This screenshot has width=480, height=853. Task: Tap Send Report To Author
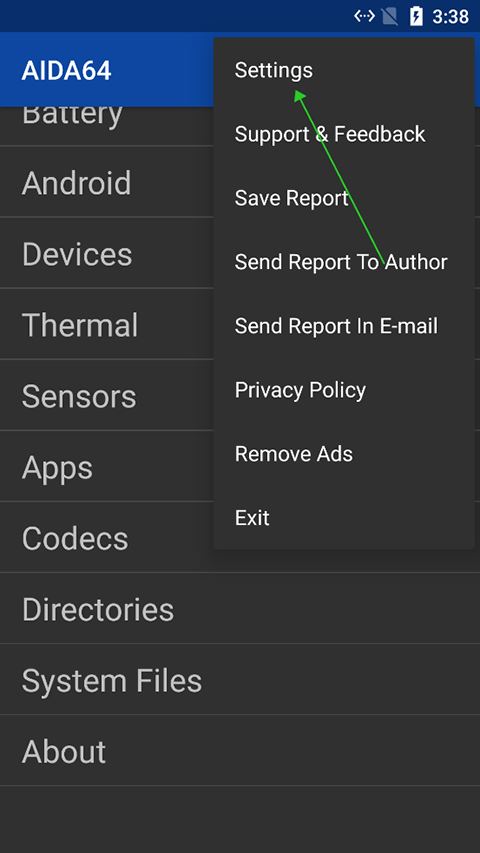344,262
